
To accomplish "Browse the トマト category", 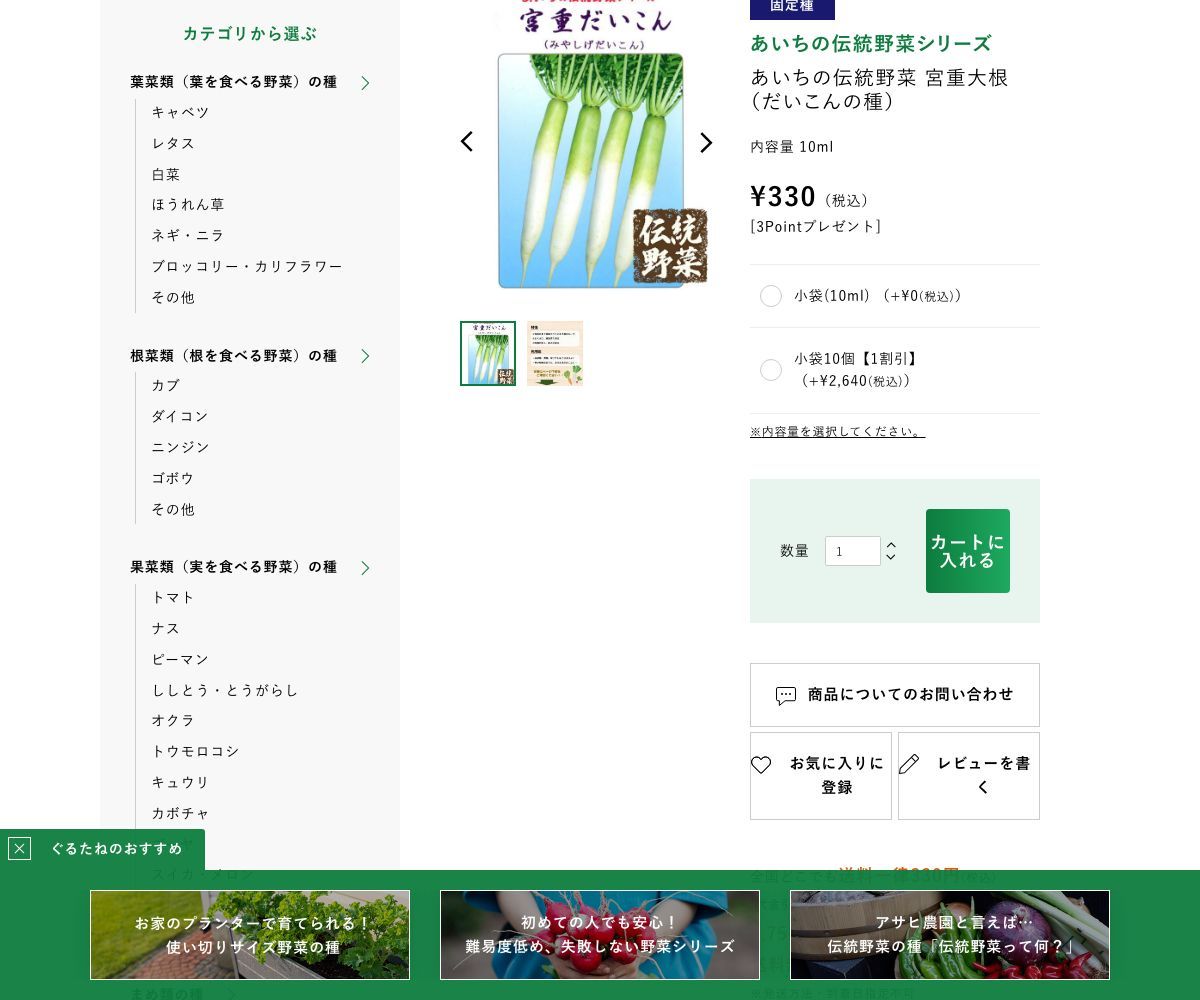I will pos(173,597).
